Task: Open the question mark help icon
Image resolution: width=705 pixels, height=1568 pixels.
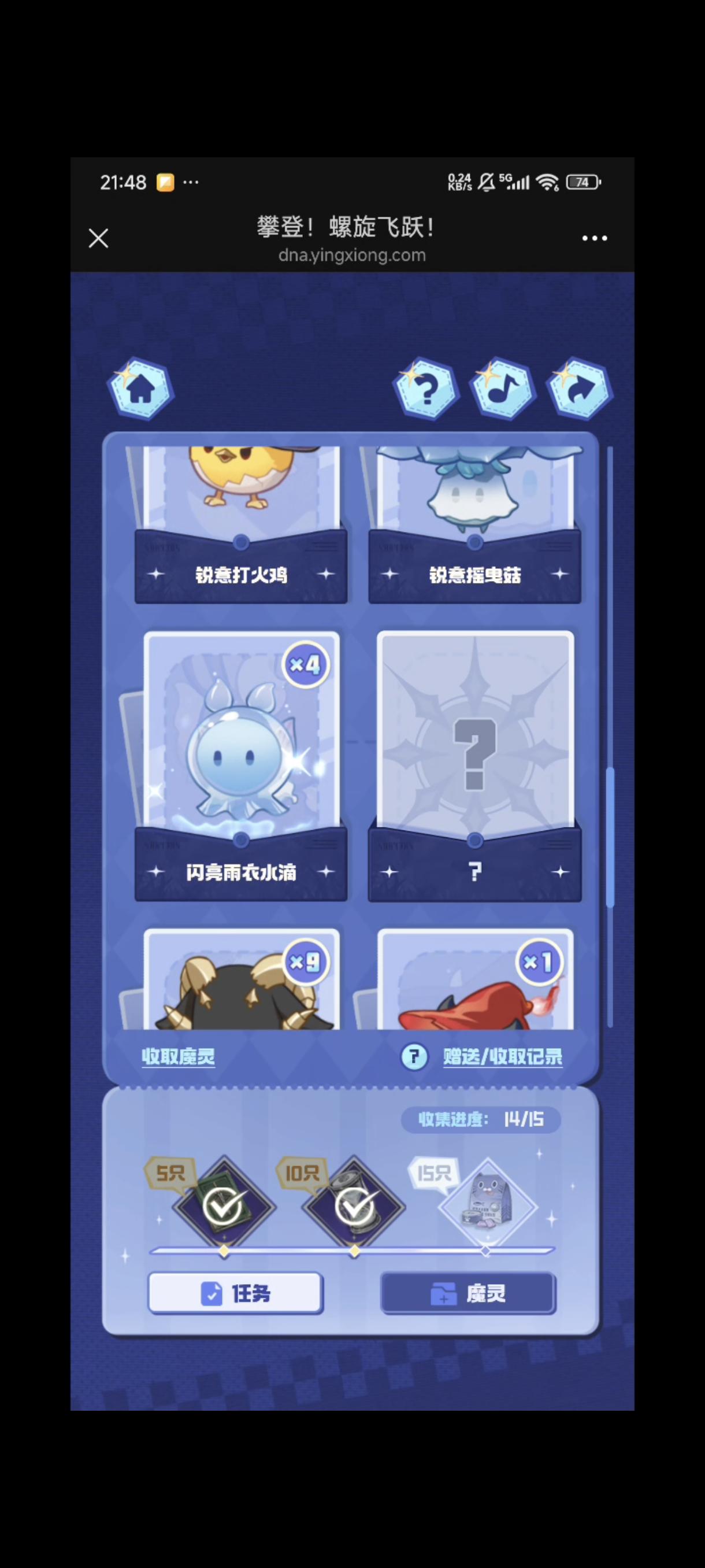Action: pos(426,389)
